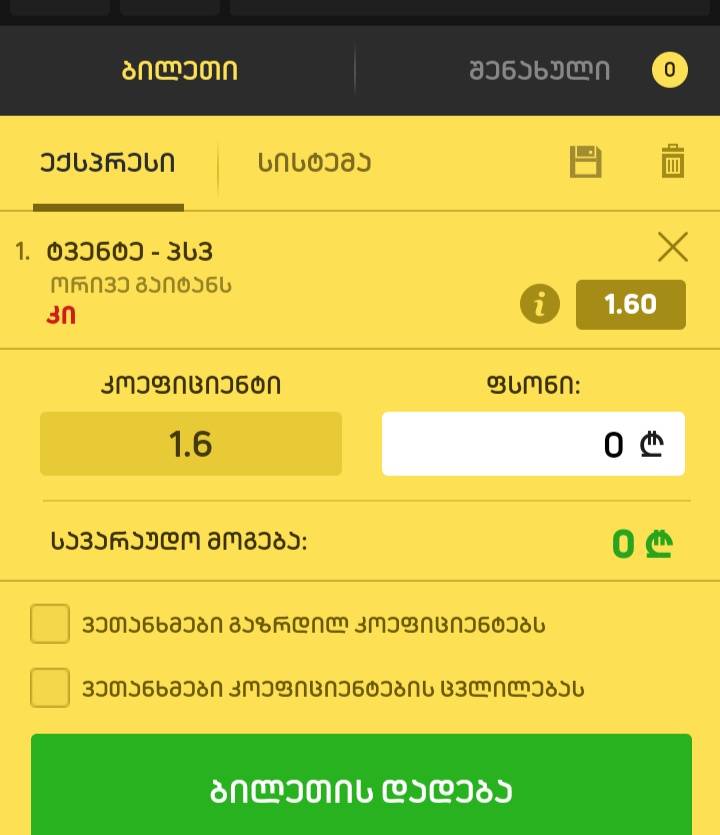Viewport: 720px width, 835px height.
Task: Save the ticket using the floppy disk icon
Action: tap(586, 162)
